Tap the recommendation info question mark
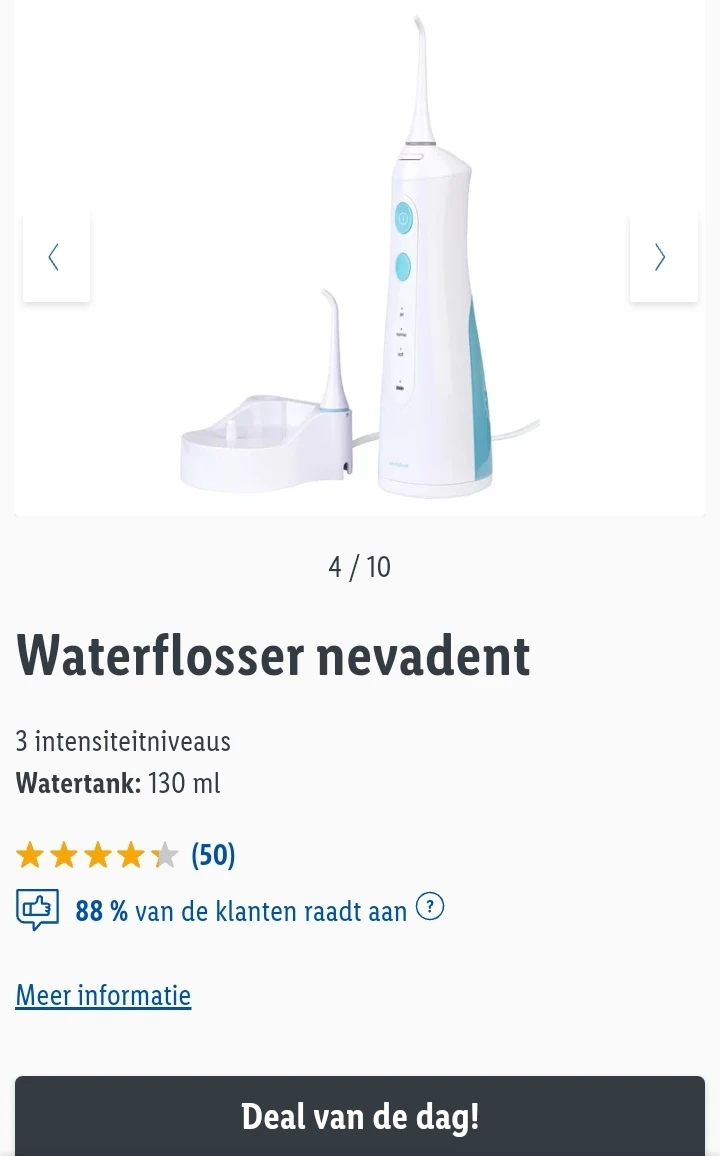This screenshot has width=720, height=1156. pyautogui.click(x=429, y=908)
